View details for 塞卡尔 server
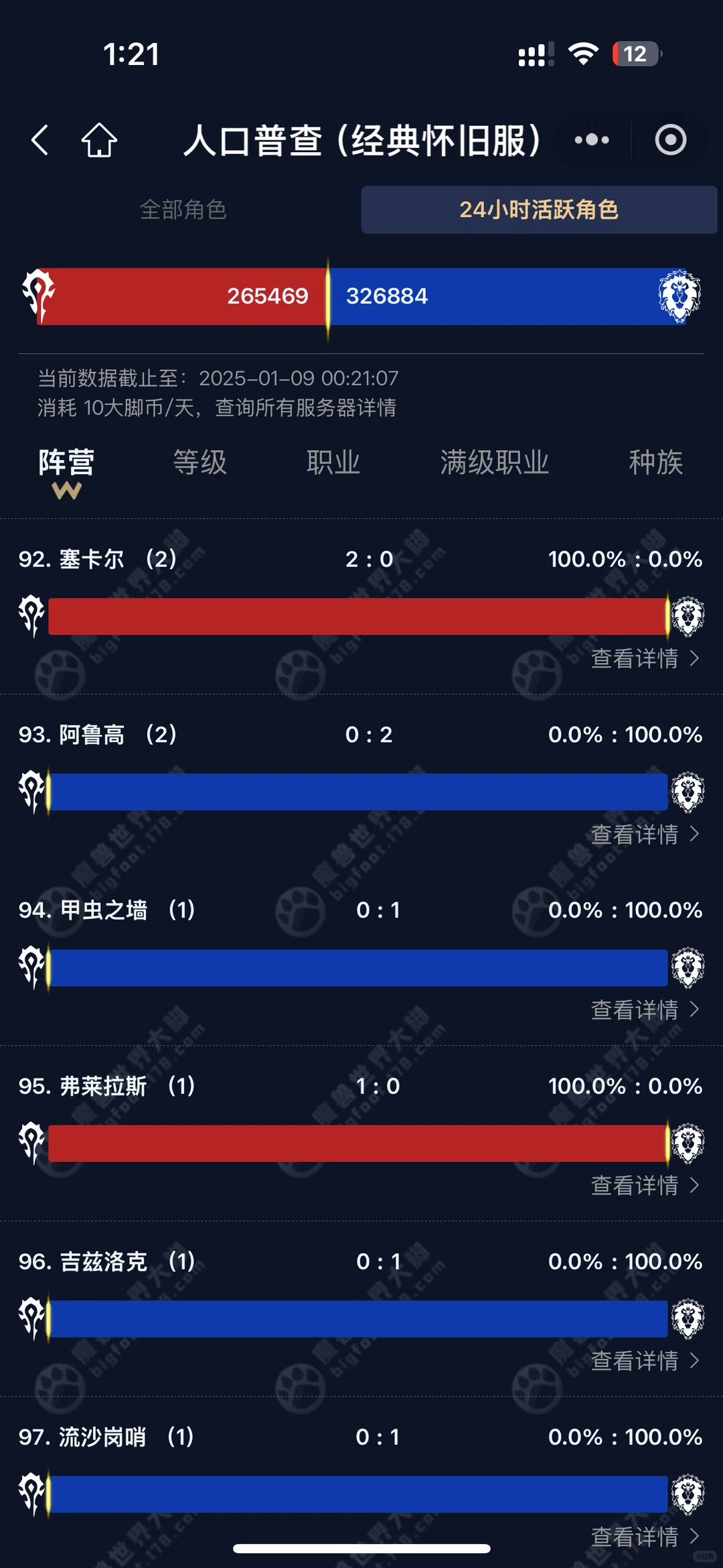 click(x=645, y=658)
